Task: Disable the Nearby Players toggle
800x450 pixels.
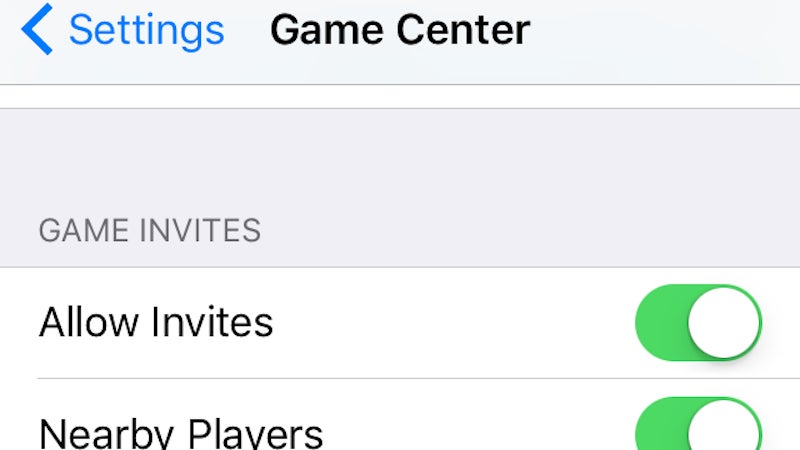Action: (x=698, y=428)
